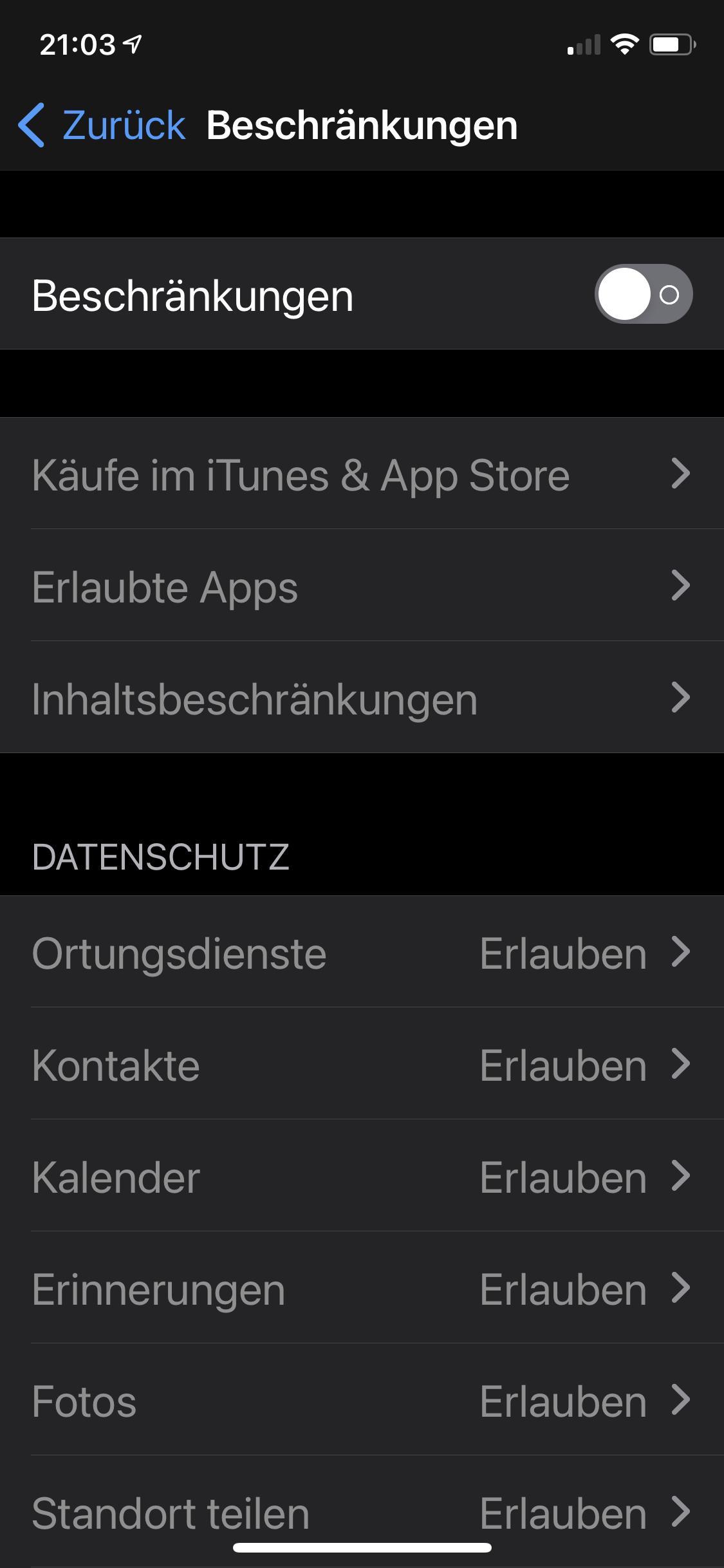Select the Kontakte row
Image resolution: width=724 pixels, height=1568 pixels.
point(362,1065)
